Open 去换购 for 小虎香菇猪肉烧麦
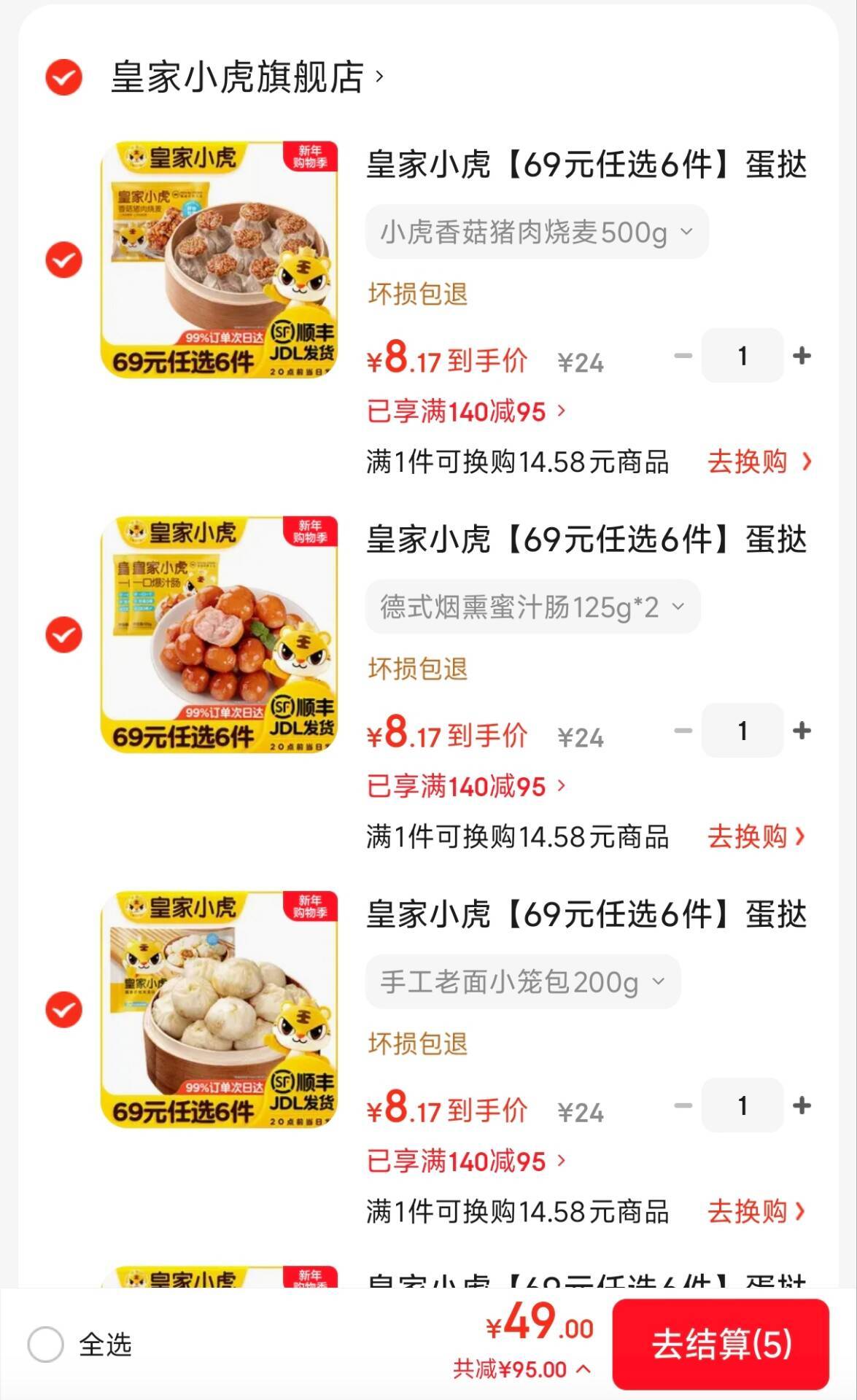Image resolution: width=857 pixels, height=1400 pixels. click(x=759, y=462)
